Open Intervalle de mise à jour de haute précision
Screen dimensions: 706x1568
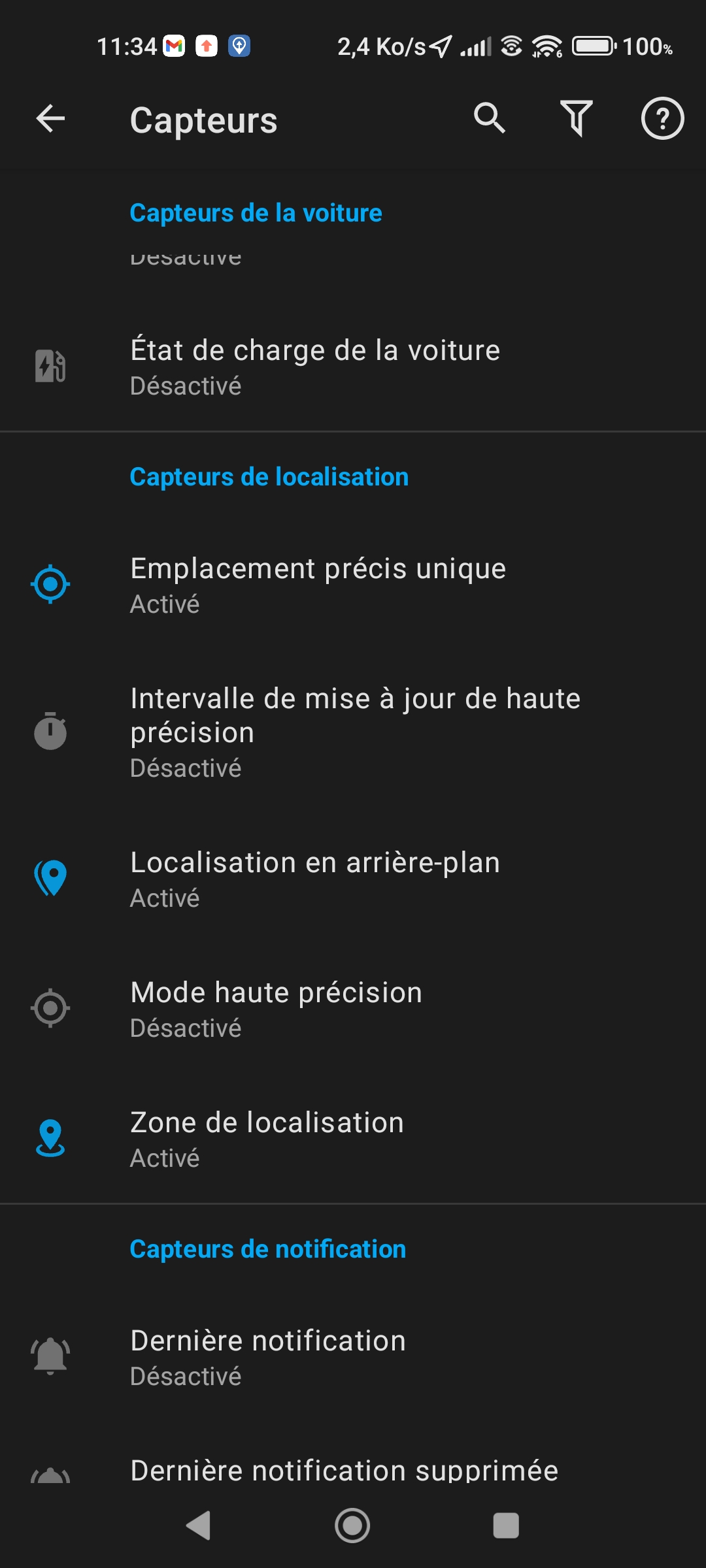(353, 732)
